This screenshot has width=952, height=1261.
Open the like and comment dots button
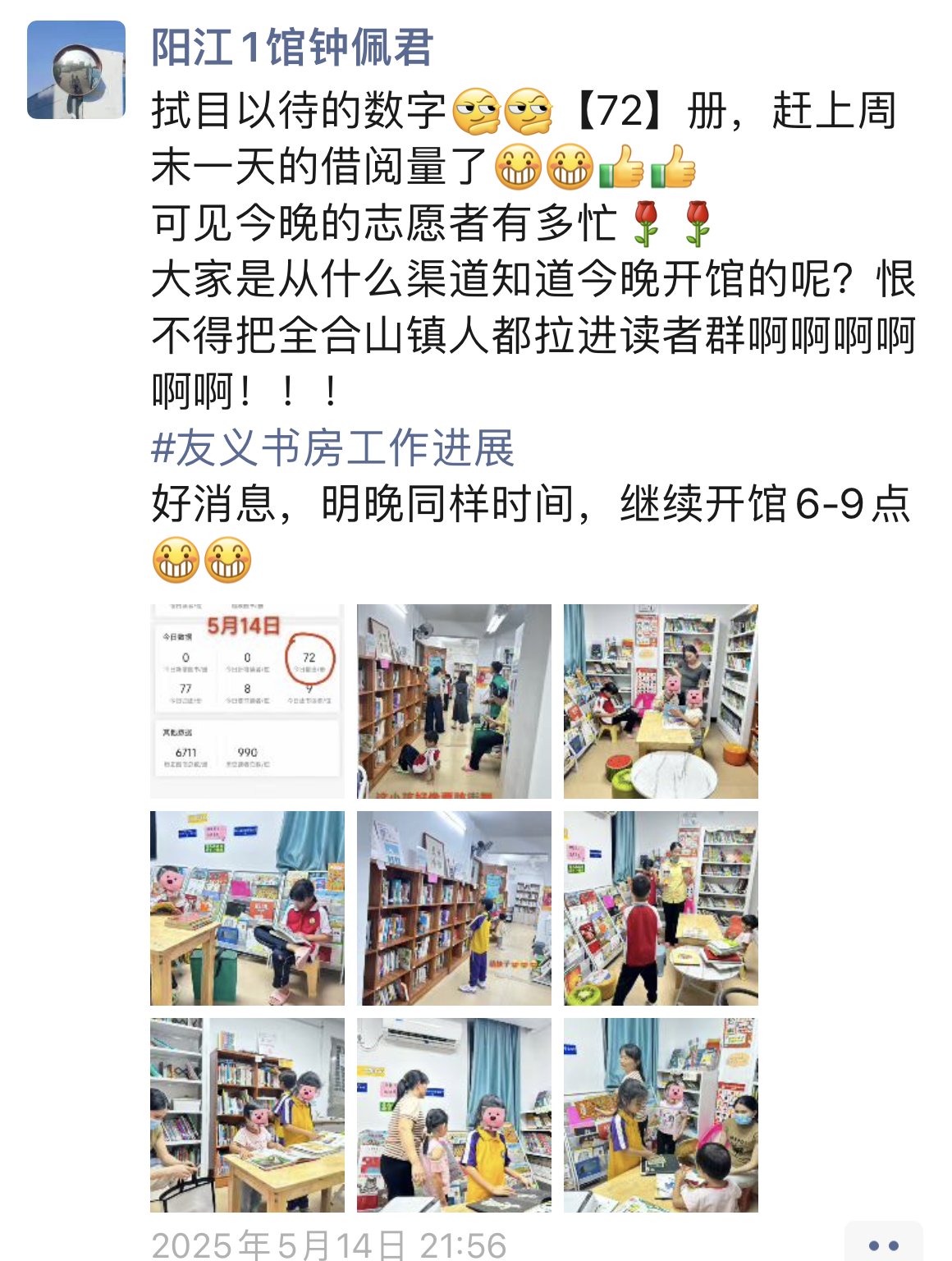[x=883, y=1245]
